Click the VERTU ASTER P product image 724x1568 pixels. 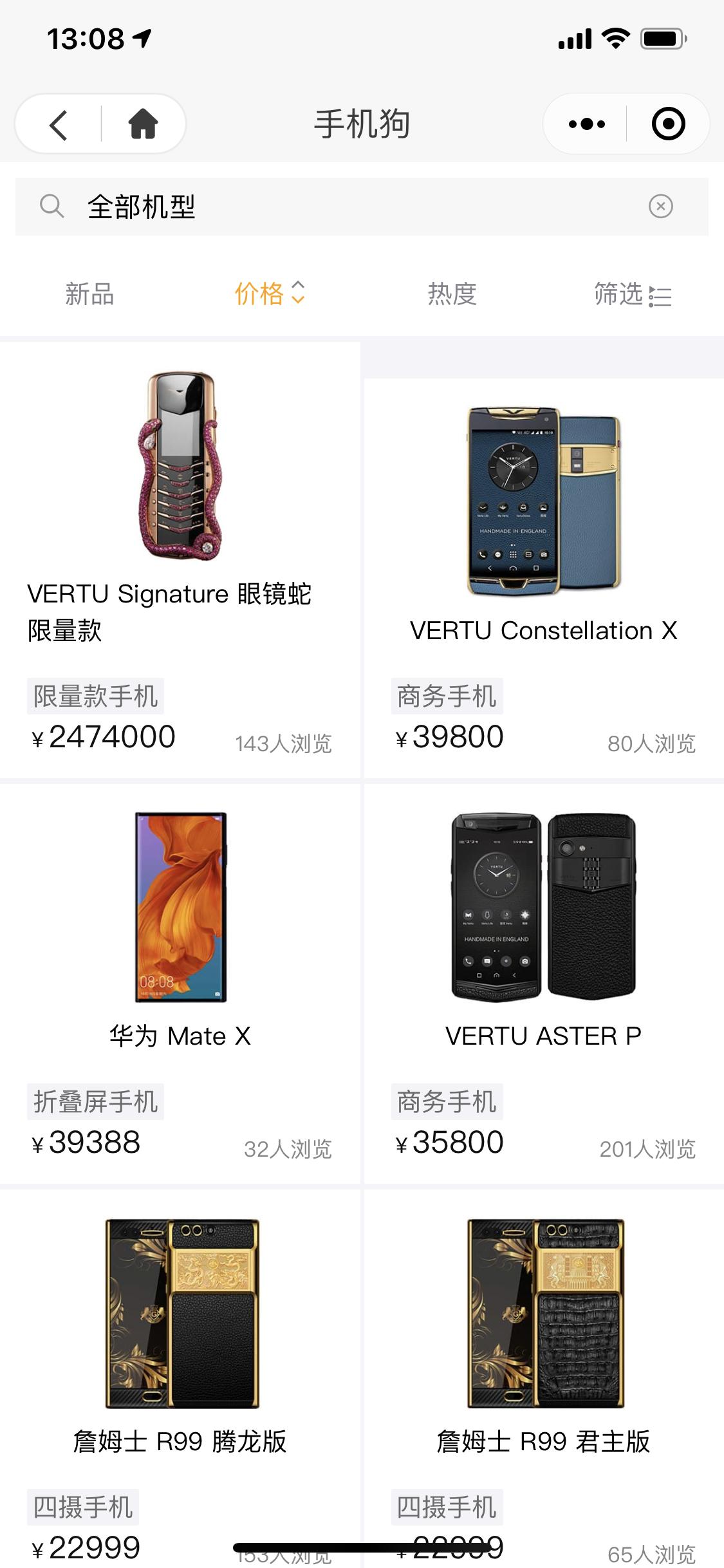coord(544,901)
